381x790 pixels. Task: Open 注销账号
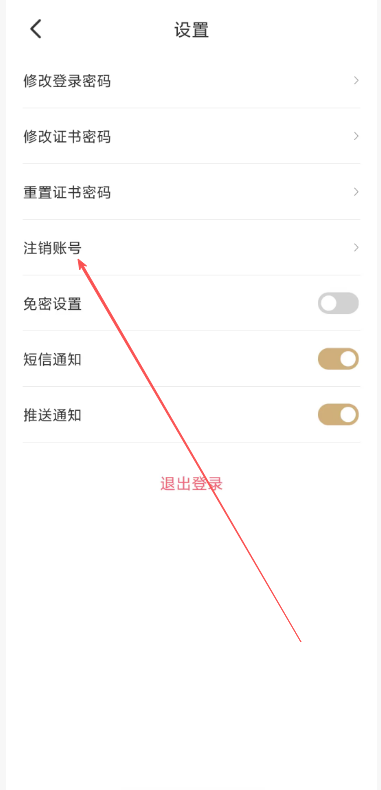pyautogui.click(x=192, y=247)
